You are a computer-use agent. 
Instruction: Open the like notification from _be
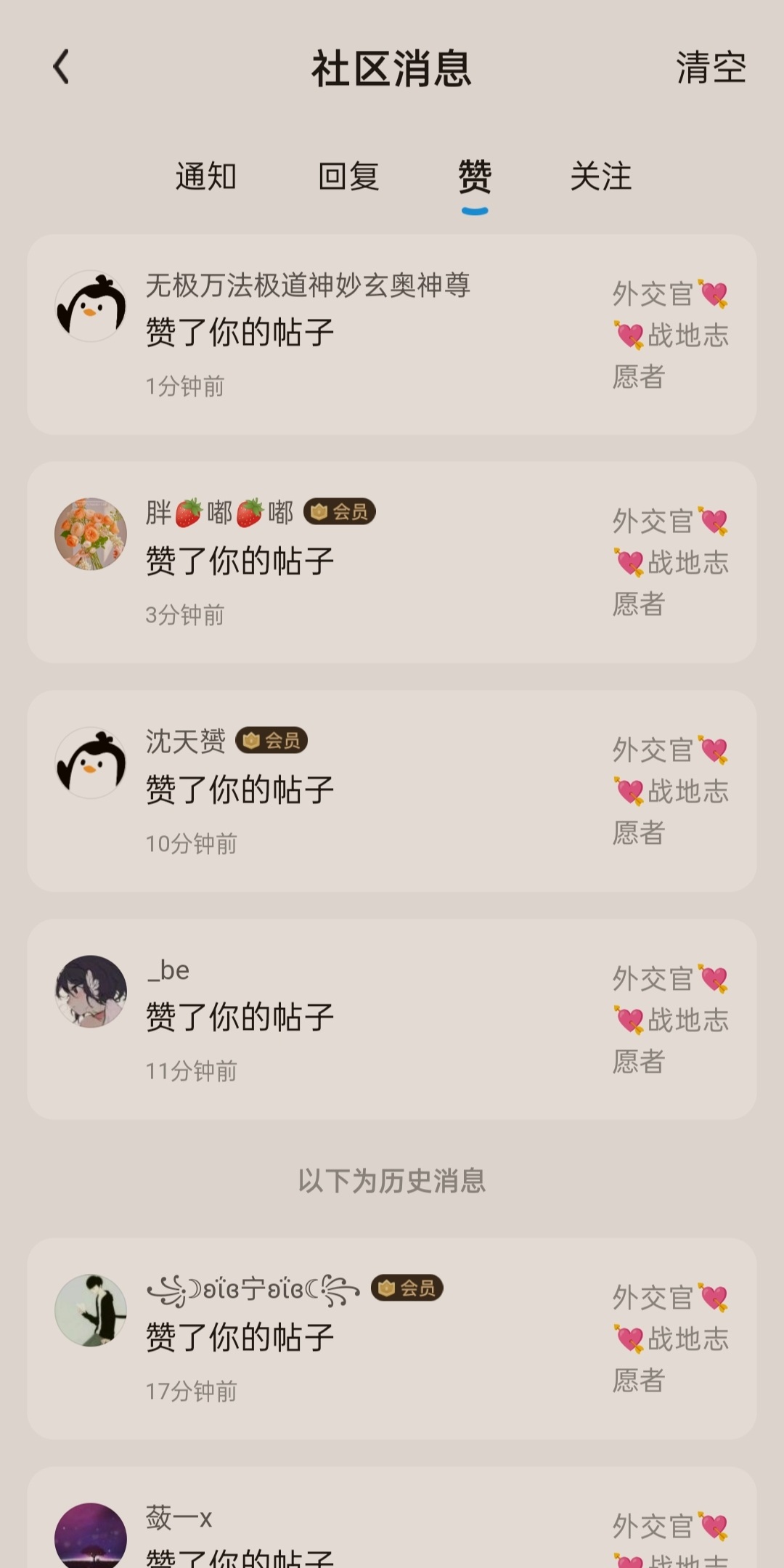pos(392,1020)
